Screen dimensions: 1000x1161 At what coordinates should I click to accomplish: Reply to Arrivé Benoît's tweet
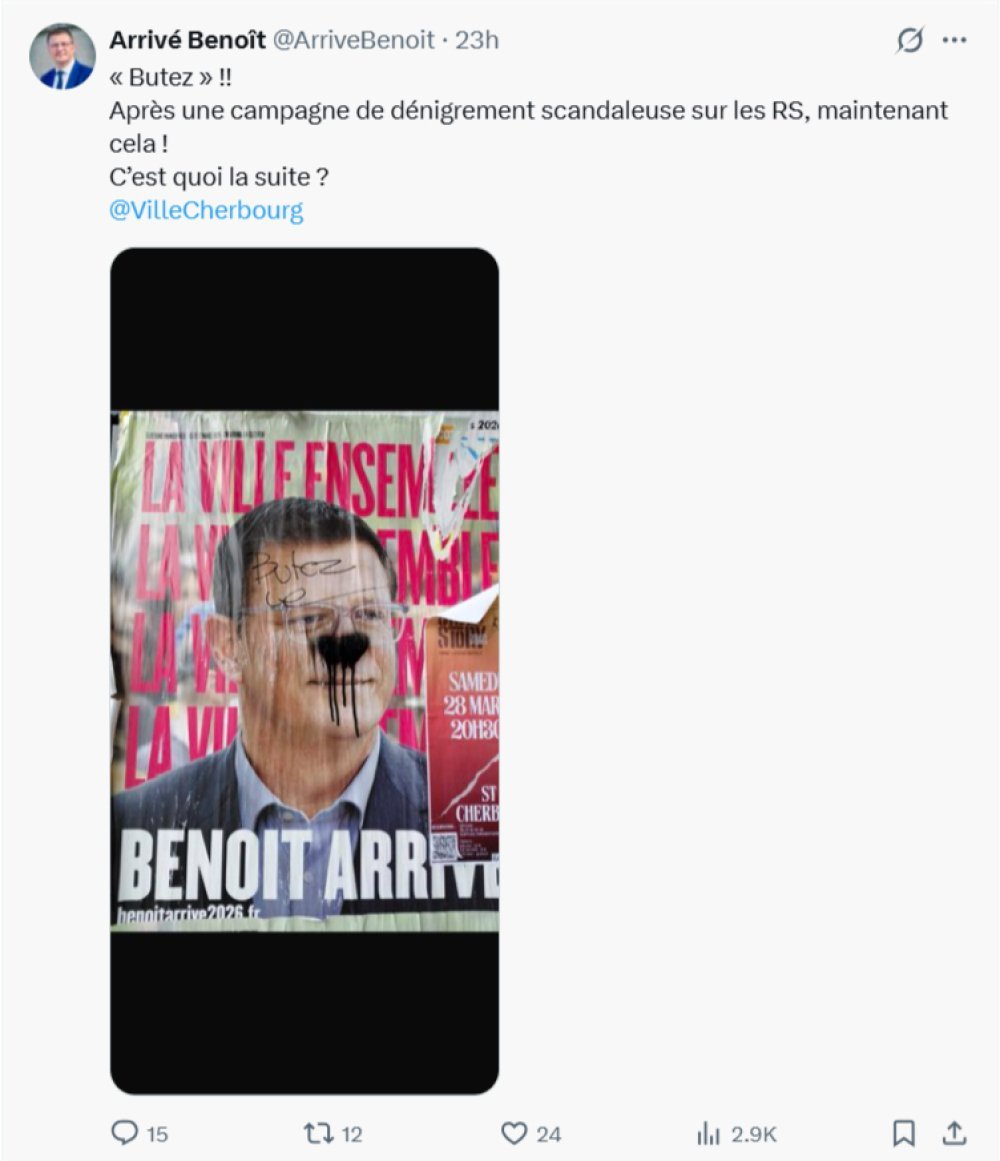pos(125,1133)
